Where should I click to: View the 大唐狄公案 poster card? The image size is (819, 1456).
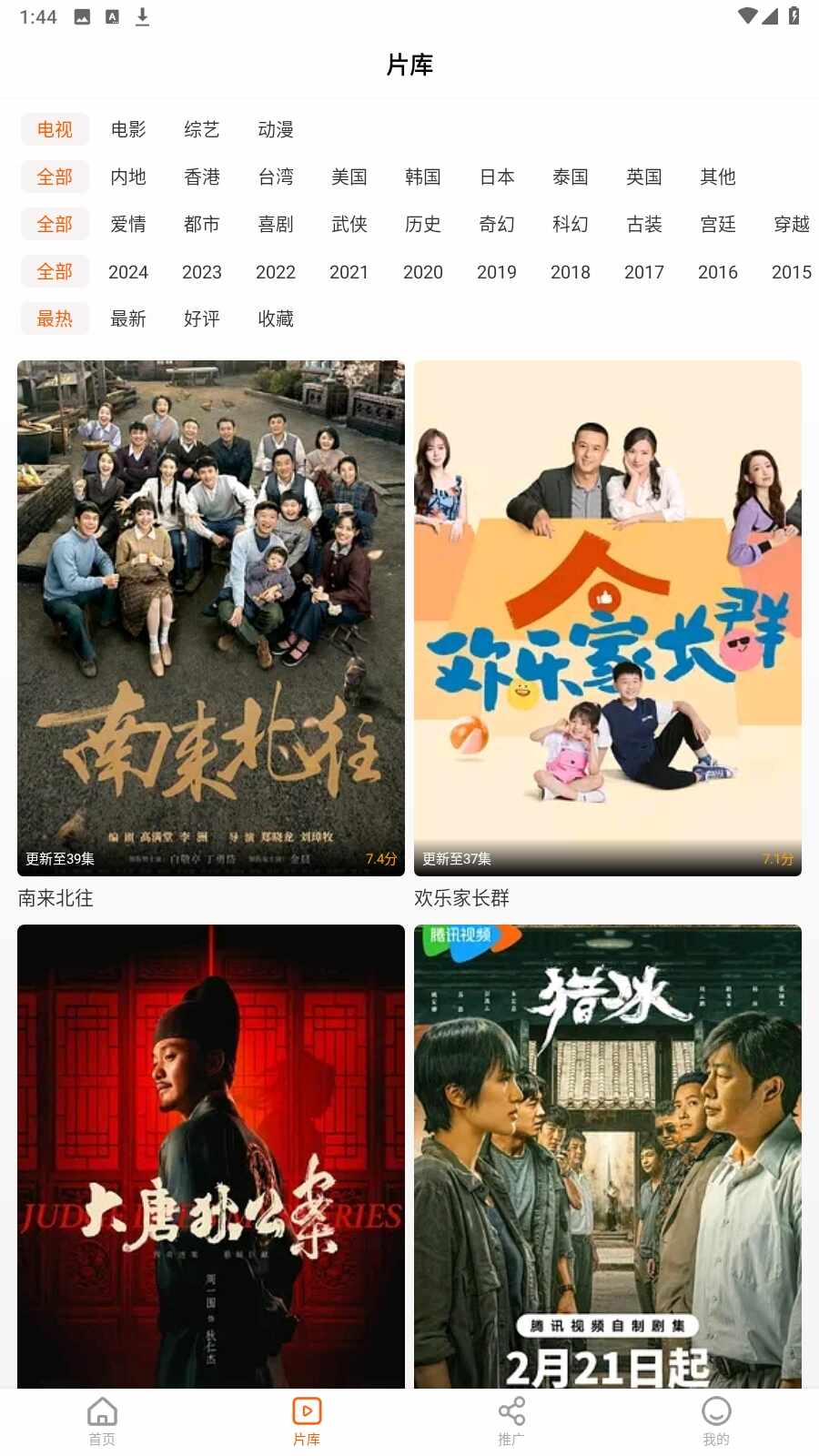211,1156
